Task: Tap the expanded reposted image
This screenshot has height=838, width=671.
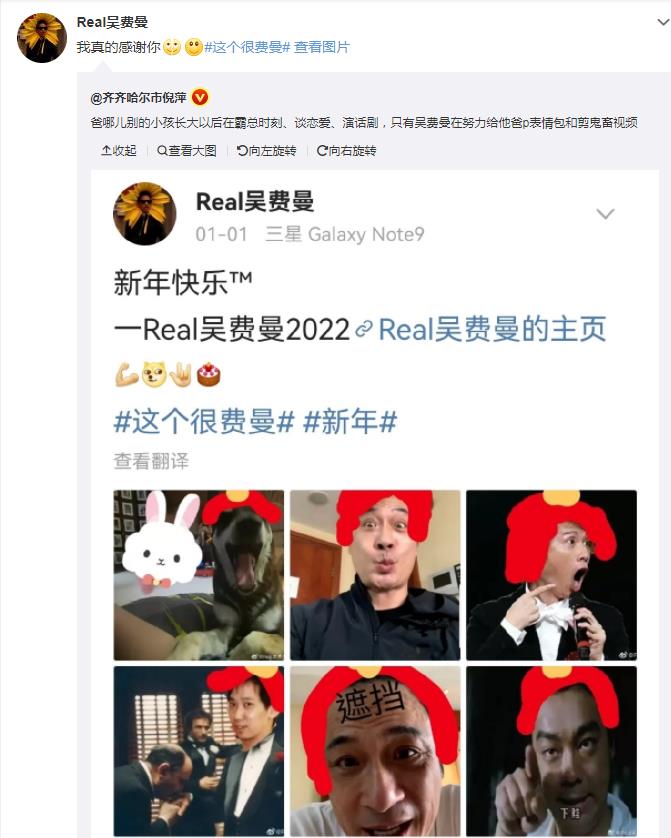Action: point(375,500)
